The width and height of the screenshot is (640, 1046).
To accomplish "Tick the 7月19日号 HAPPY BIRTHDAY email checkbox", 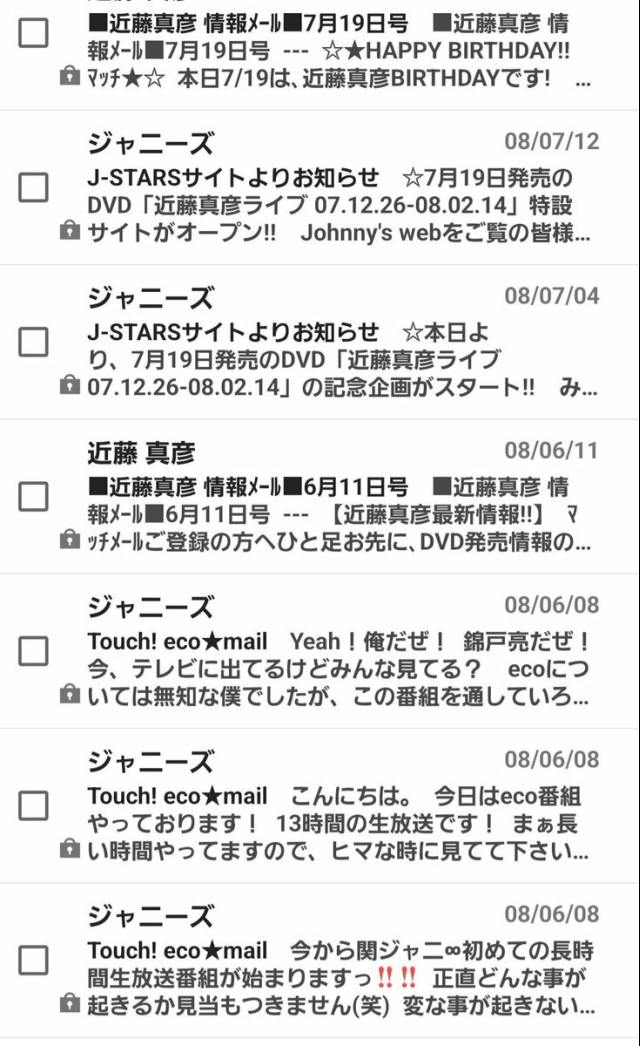I will pyautogui.click(x=33, y=33).
